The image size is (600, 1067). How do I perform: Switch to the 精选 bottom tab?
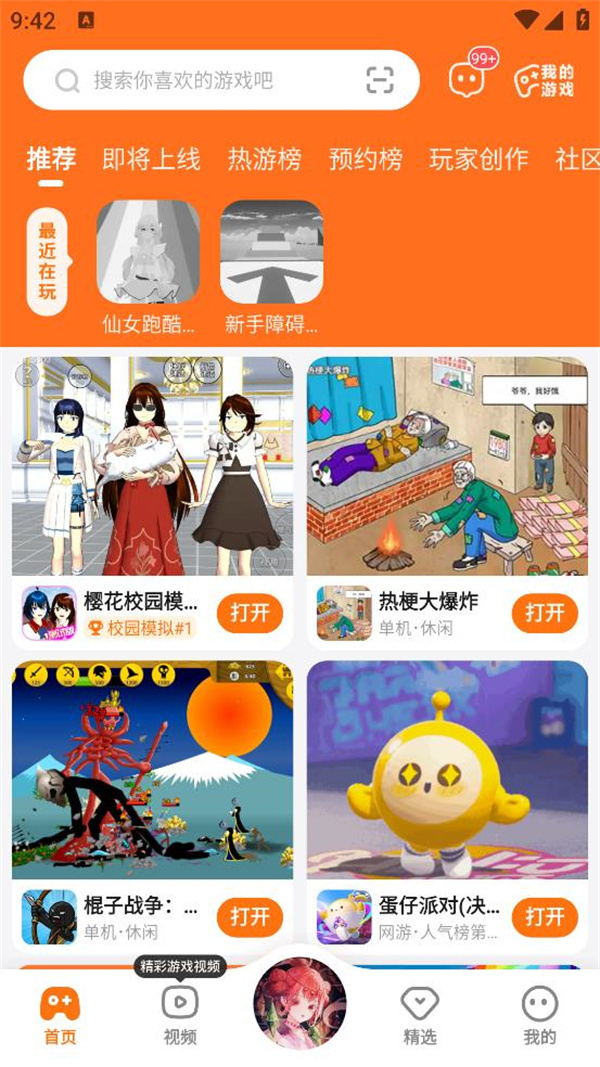coord(419,1015)
